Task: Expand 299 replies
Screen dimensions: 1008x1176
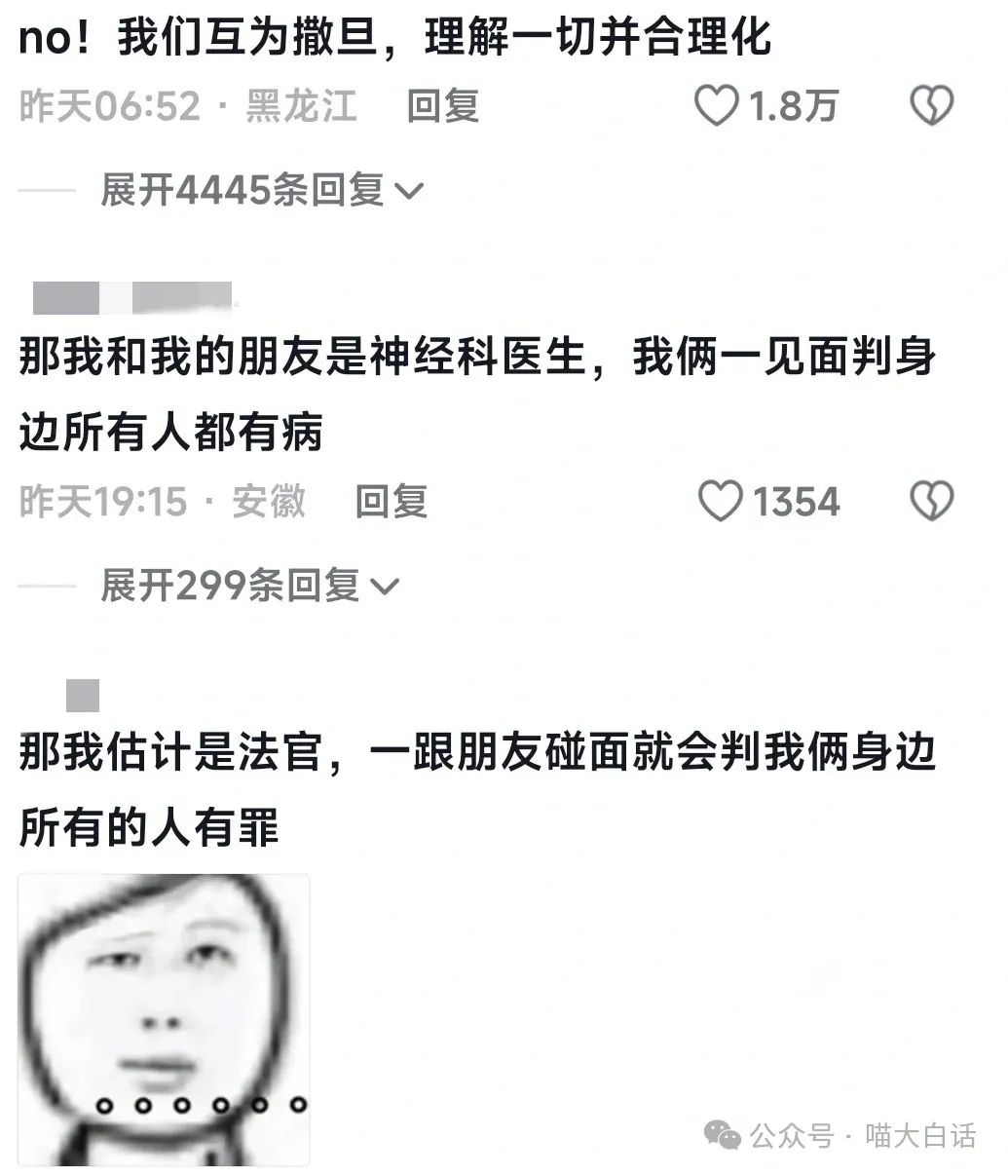Action: click(248, 586)
